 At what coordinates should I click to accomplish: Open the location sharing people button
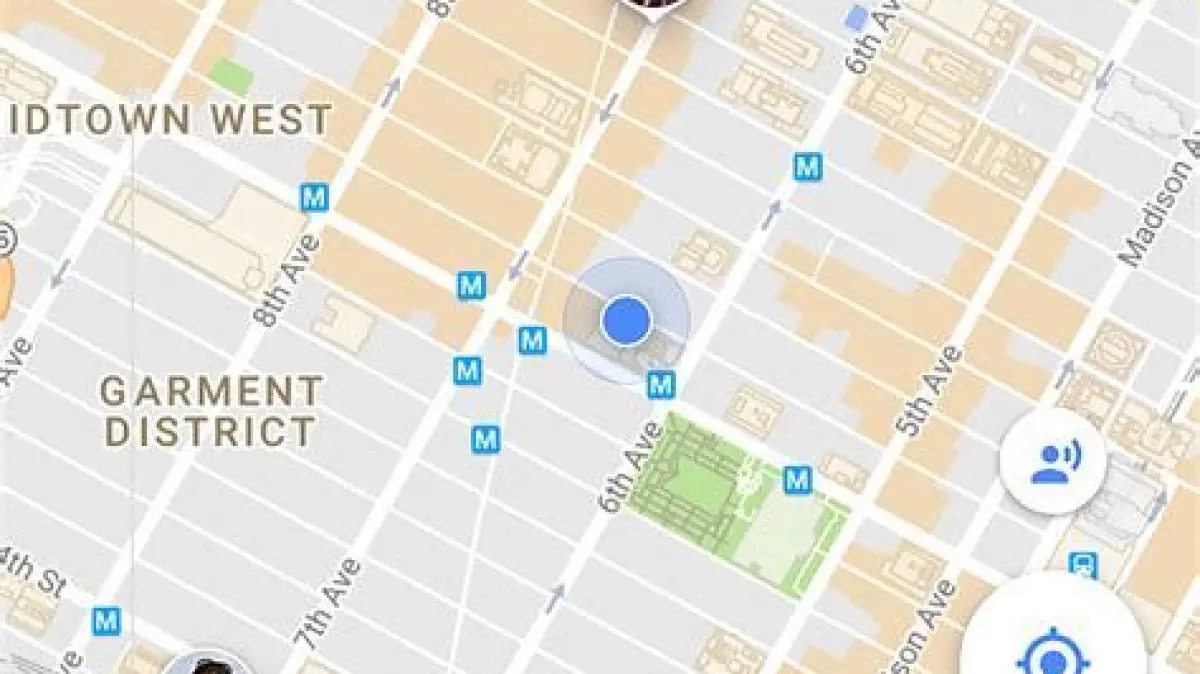pyautogui.click(x=1053, y=461)
